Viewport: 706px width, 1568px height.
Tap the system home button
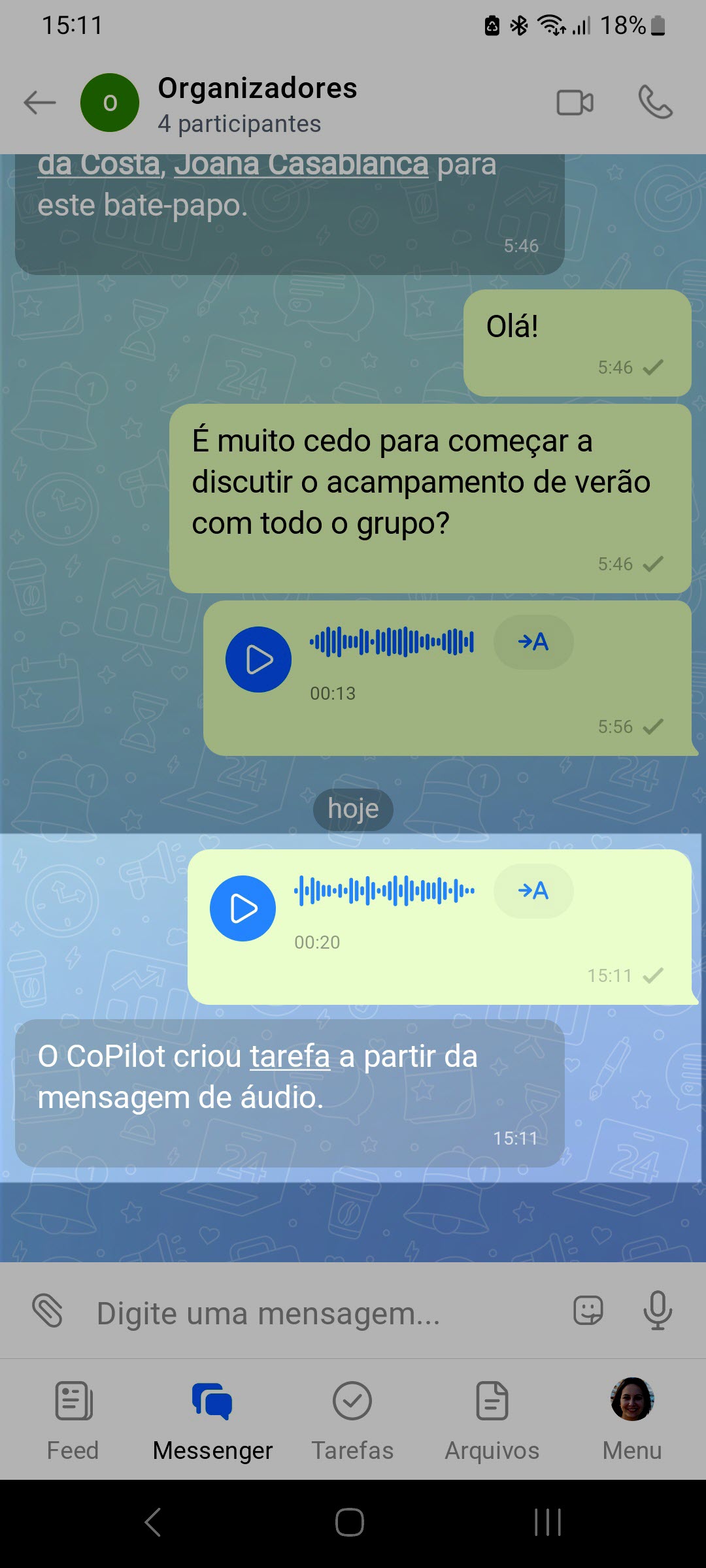point(350,1522)
